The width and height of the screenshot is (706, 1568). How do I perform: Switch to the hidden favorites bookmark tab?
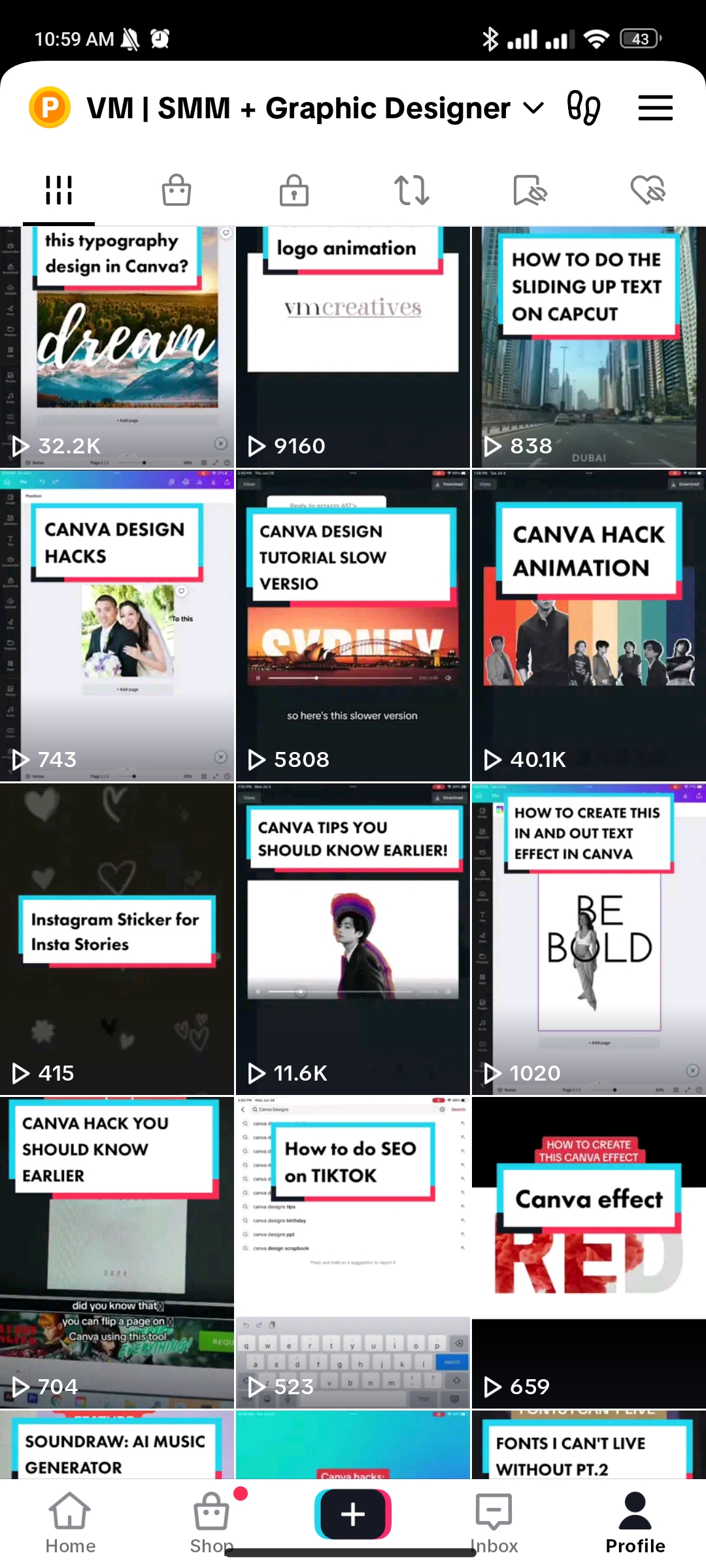[529, 191]
